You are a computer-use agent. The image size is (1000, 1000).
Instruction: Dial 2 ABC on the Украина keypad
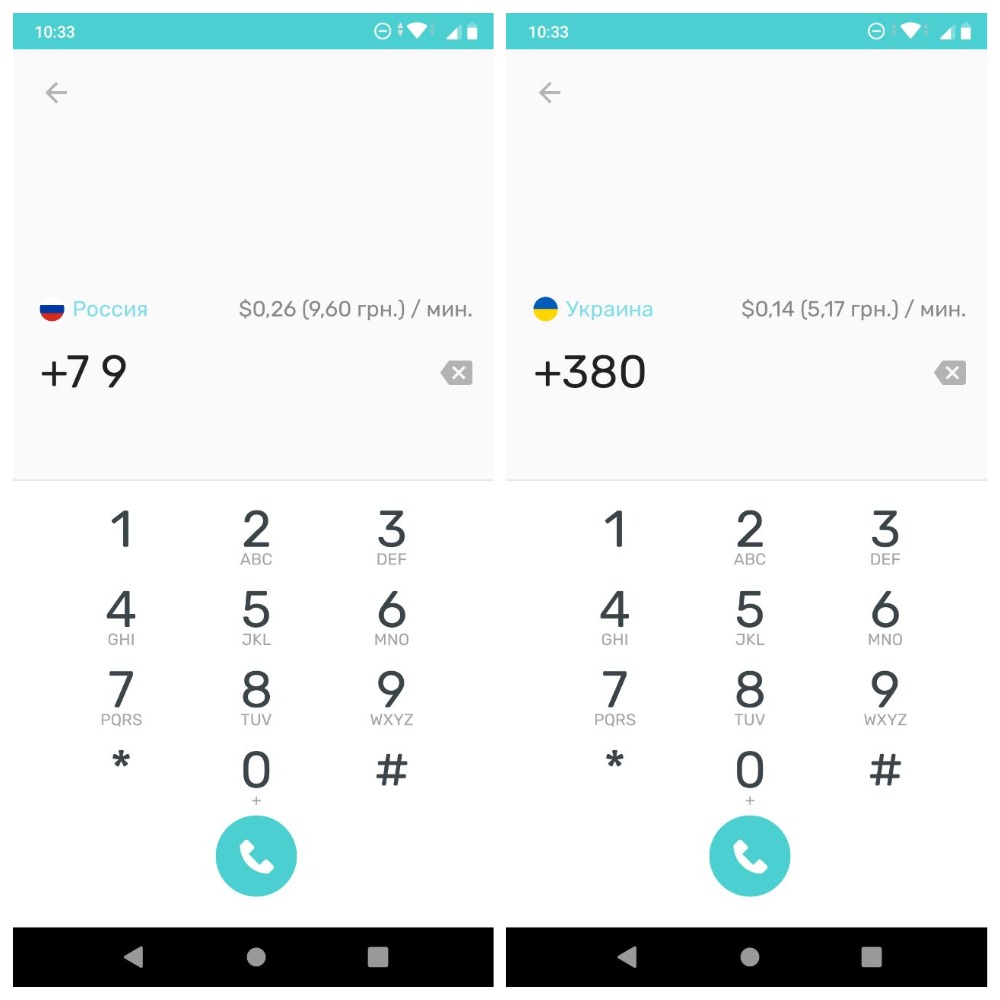(749, 537)
